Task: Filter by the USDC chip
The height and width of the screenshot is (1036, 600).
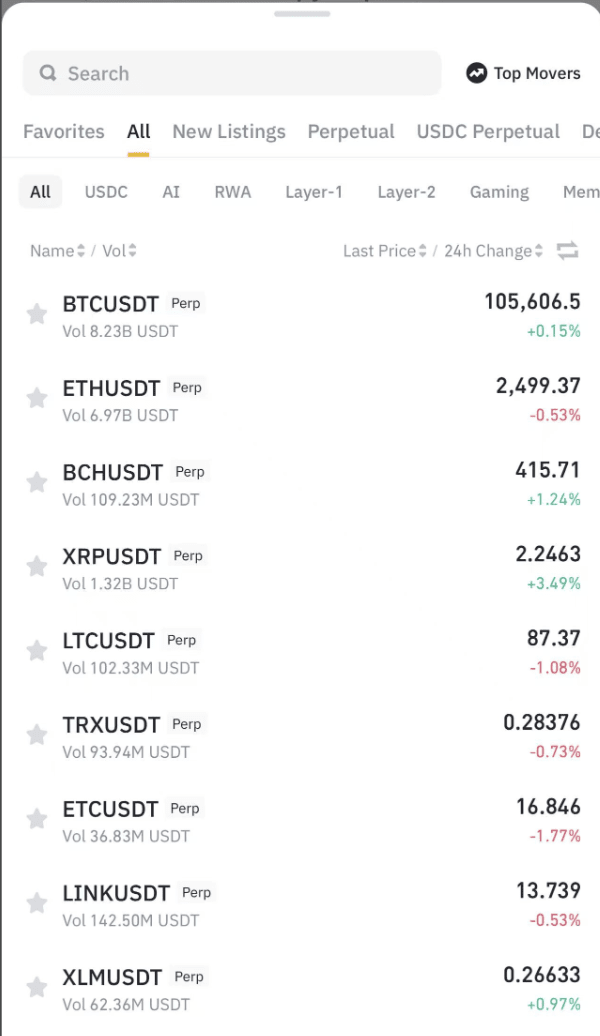Action: (106, 192)
